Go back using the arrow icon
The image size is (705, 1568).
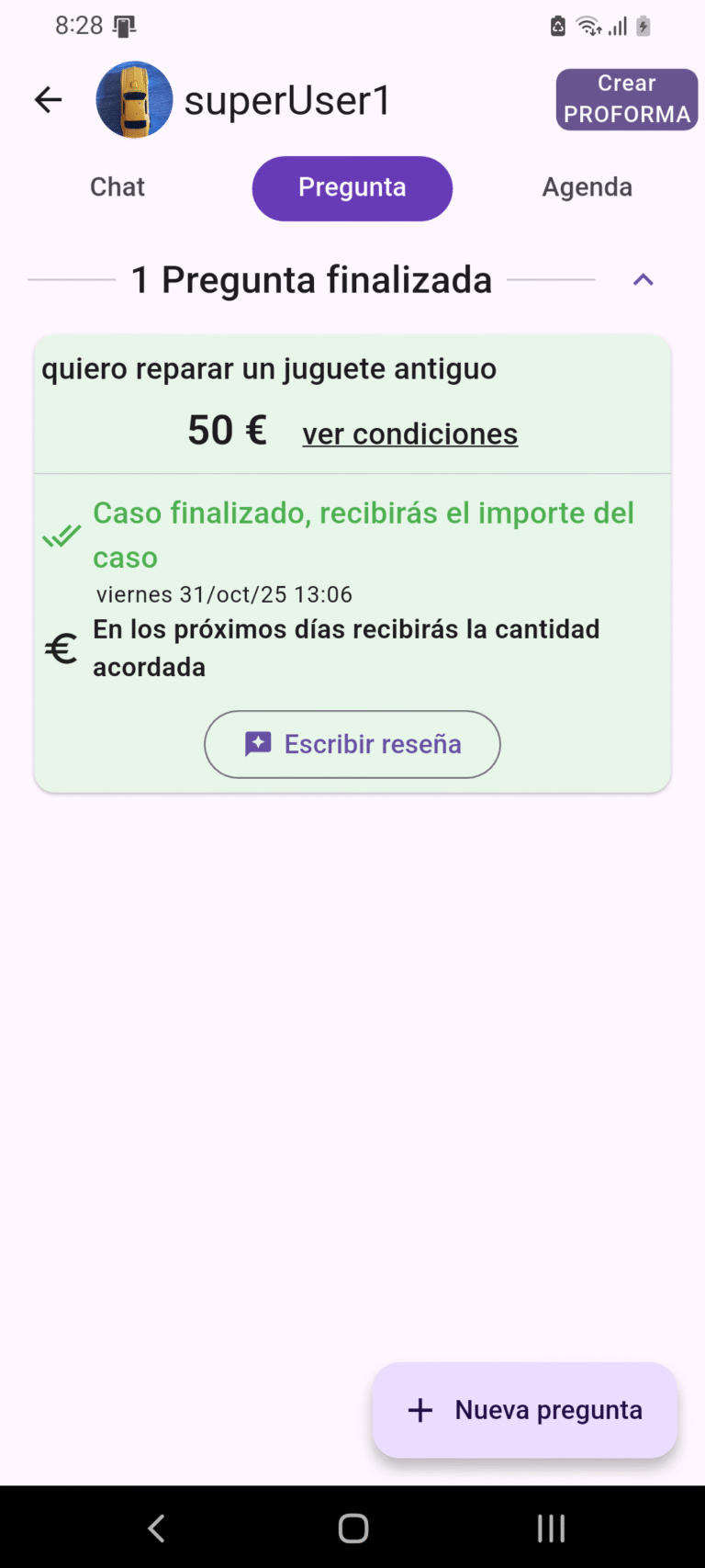point(48,100)
